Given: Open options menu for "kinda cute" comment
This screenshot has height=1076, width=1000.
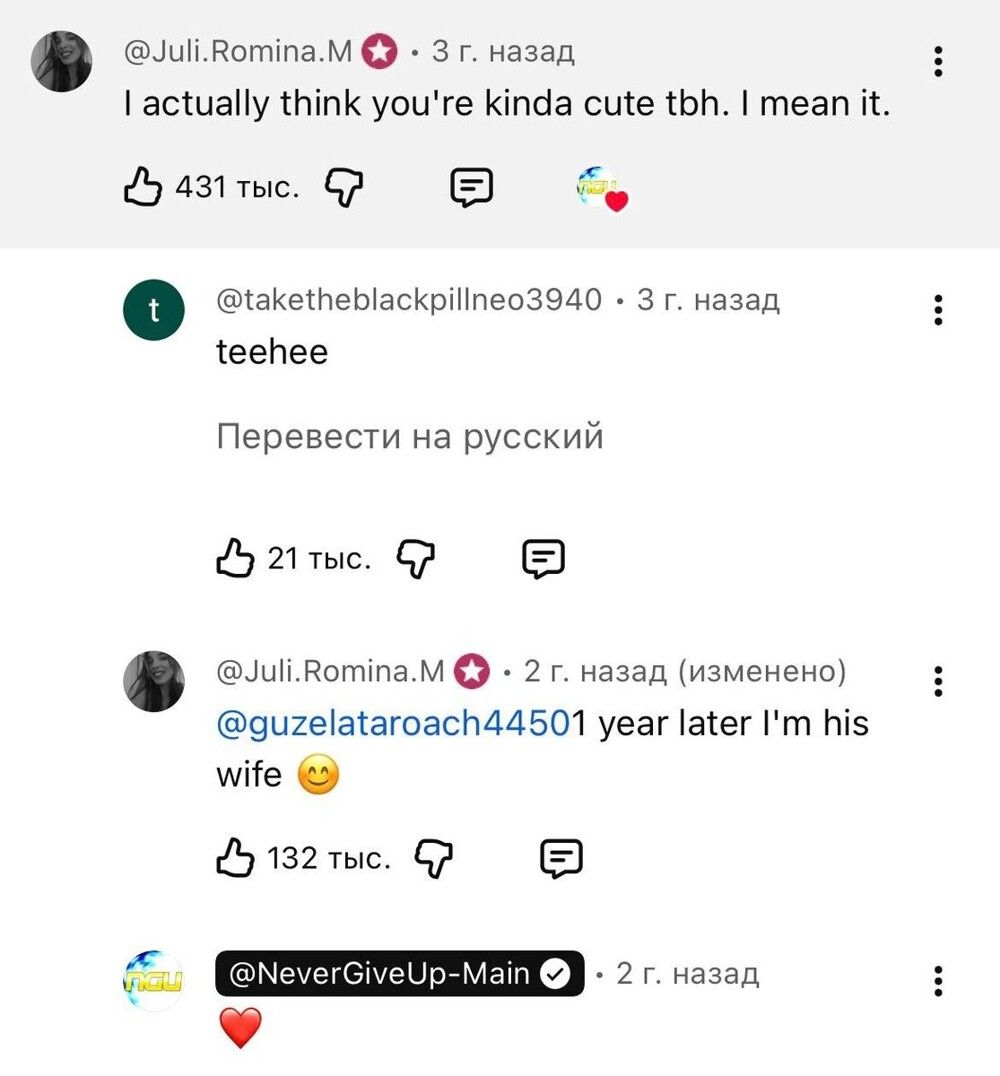Looking at the screenshot, I should coord(938,62).
